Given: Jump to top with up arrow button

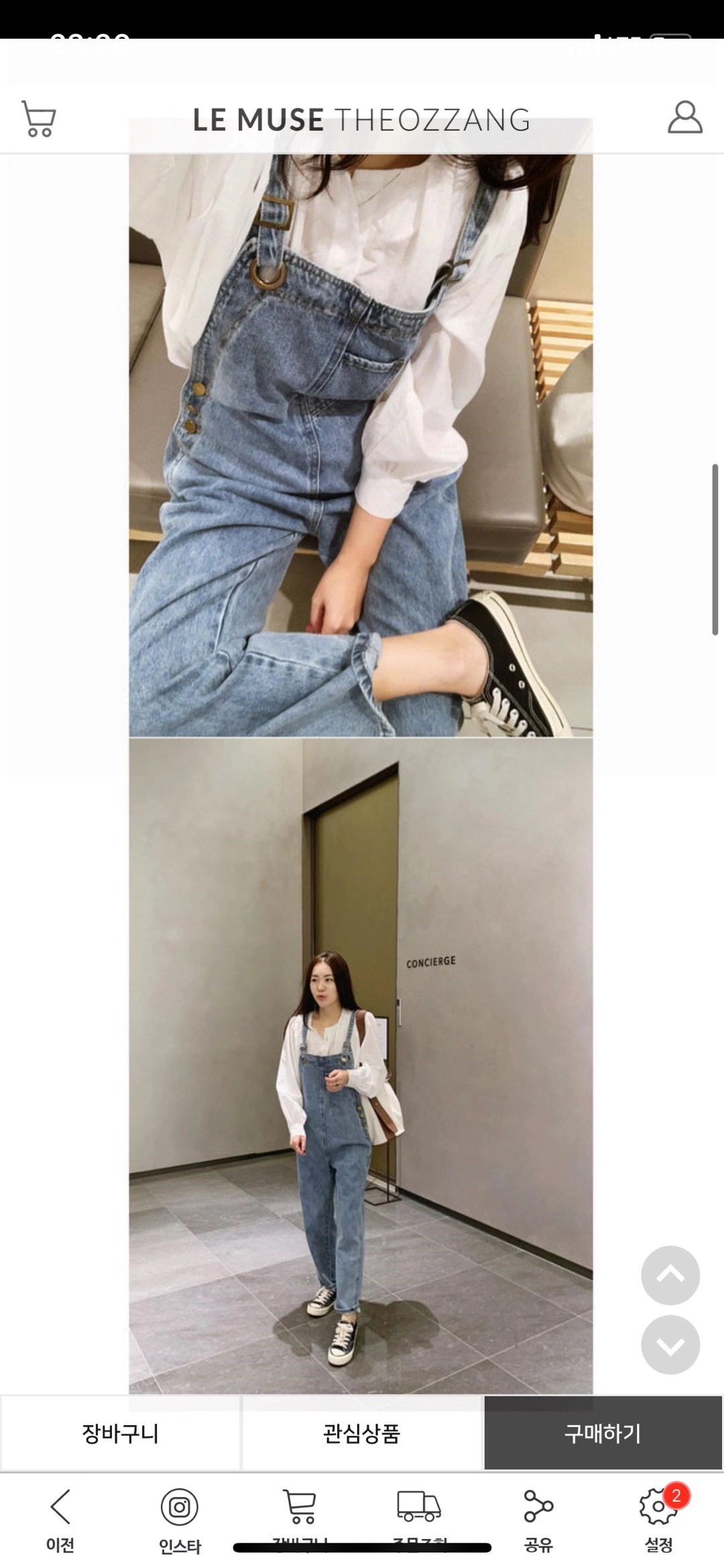Looking at the screenshot, I should [670, 1275].
